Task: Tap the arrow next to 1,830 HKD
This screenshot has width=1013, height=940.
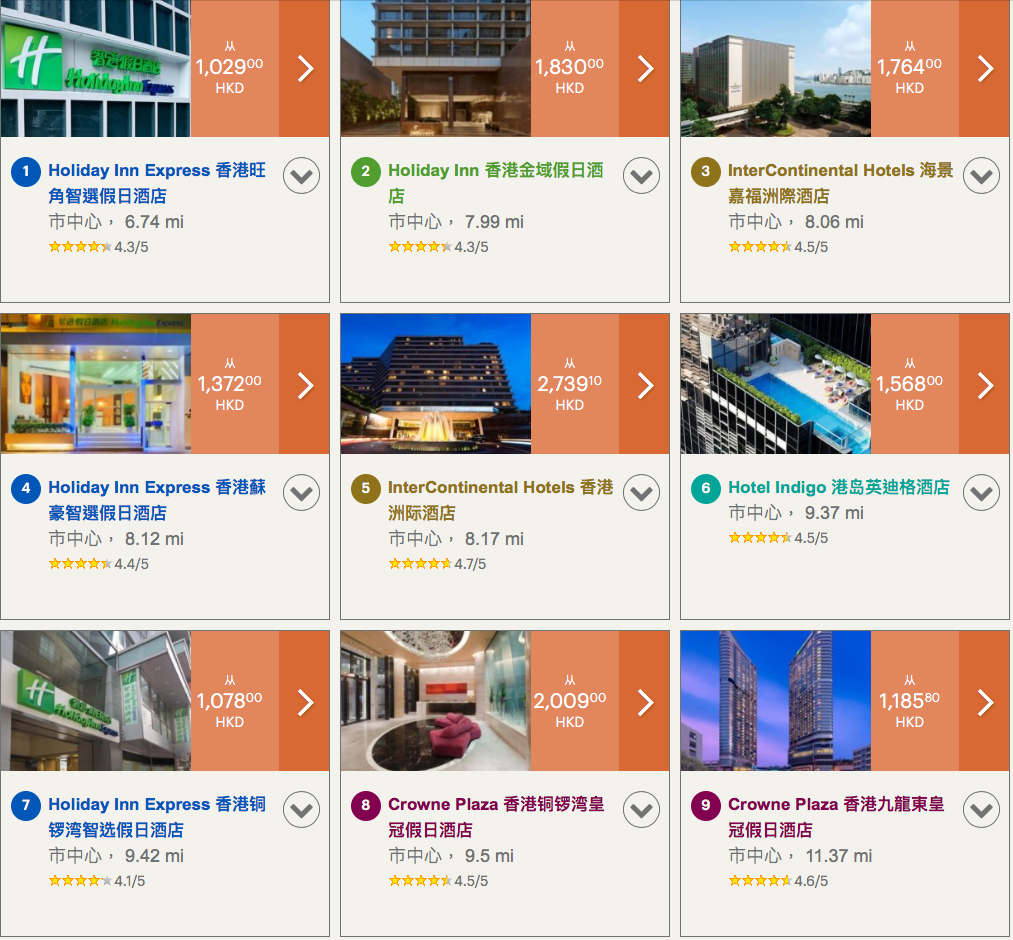Action: coord(645,68)
